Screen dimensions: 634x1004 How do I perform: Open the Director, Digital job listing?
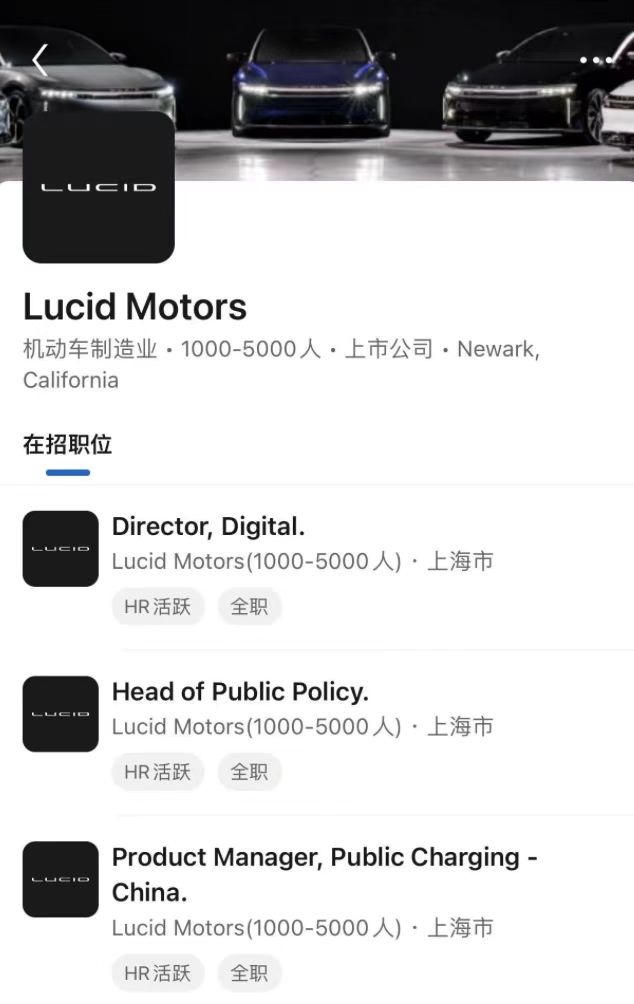208,527
